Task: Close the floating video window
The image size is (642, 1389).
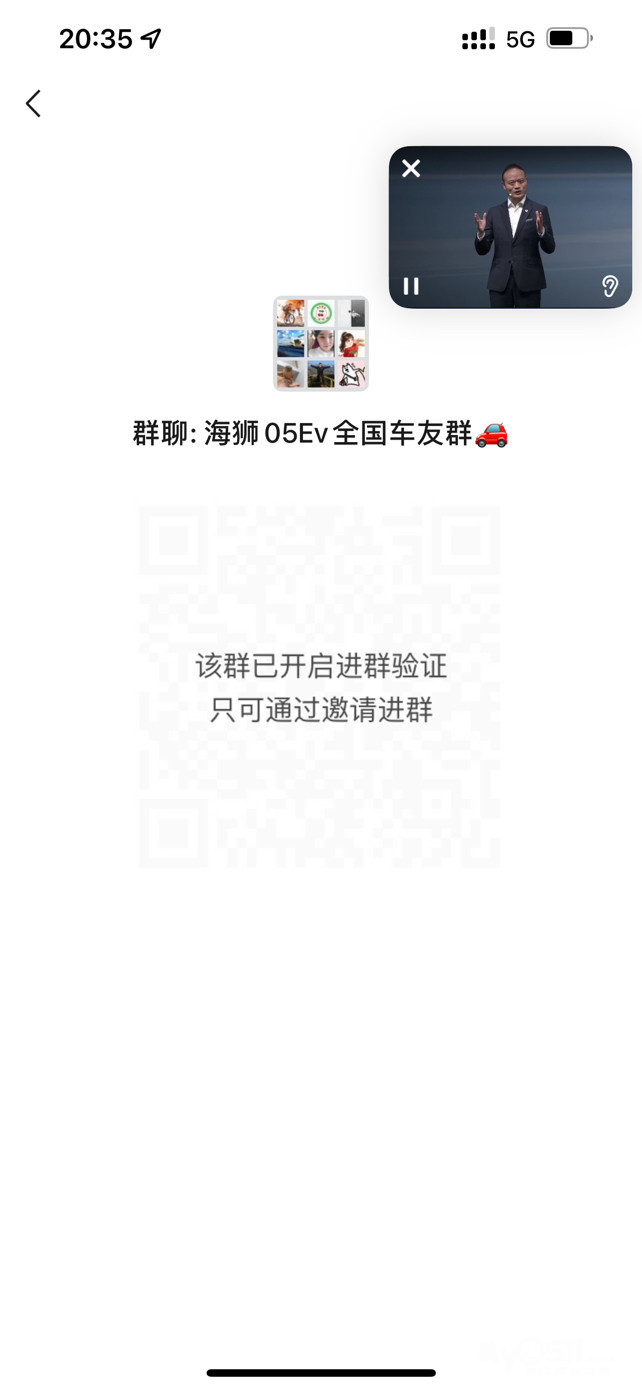Action: click(411, 168)
